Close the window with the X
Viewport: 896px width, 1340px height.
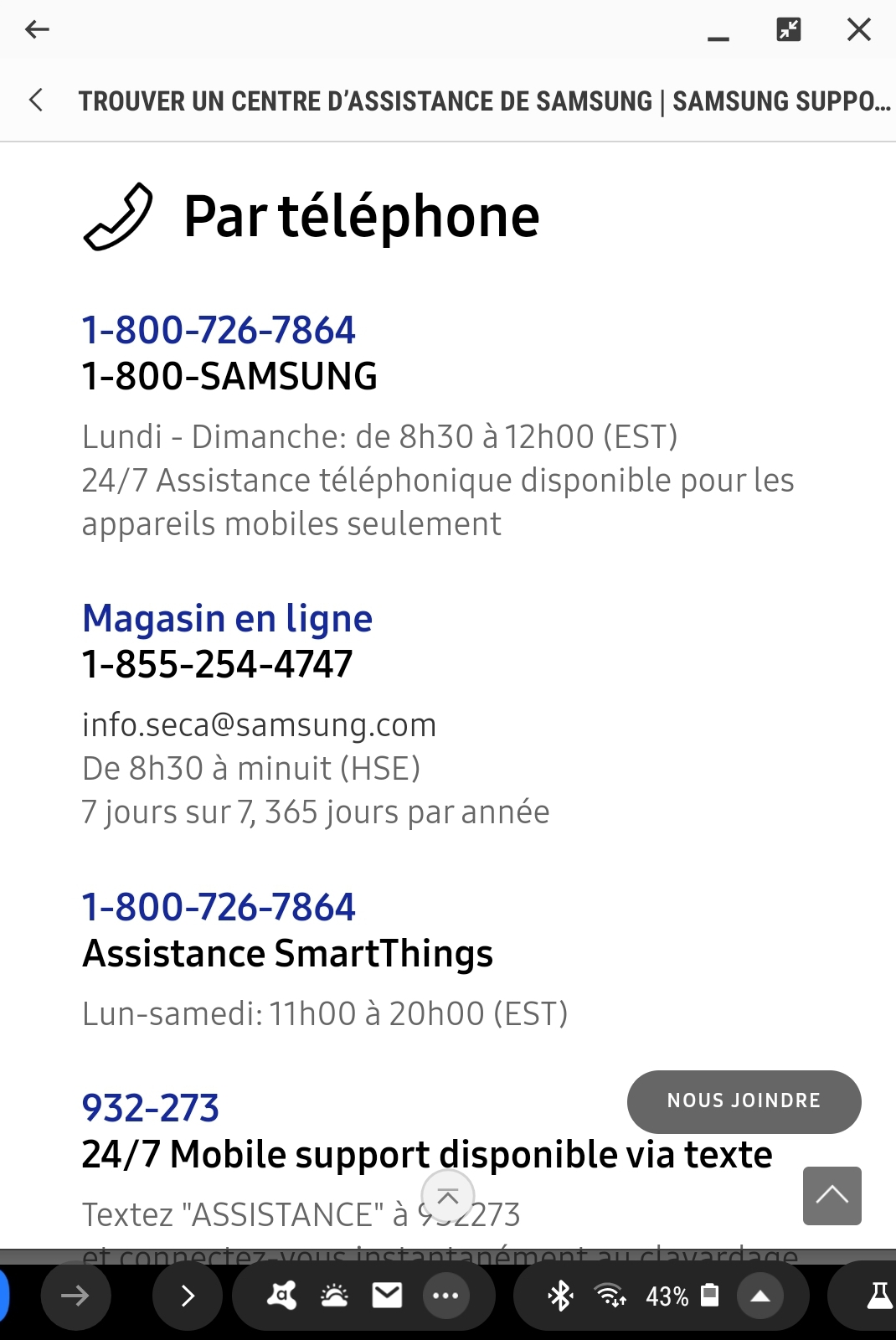click(x=858, y=30)
